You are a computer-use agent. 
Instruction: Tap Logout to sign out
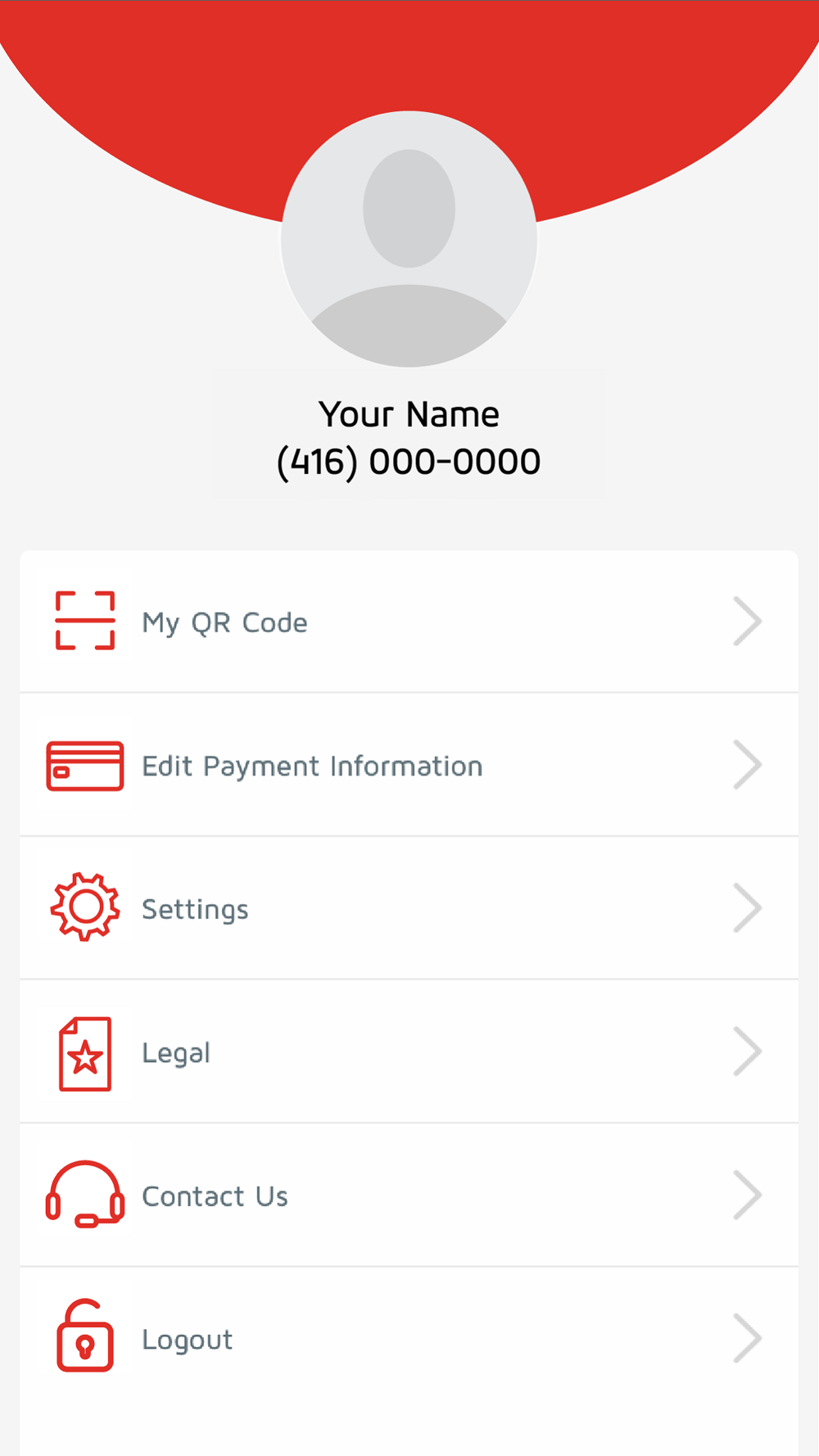pos(409,1339)
